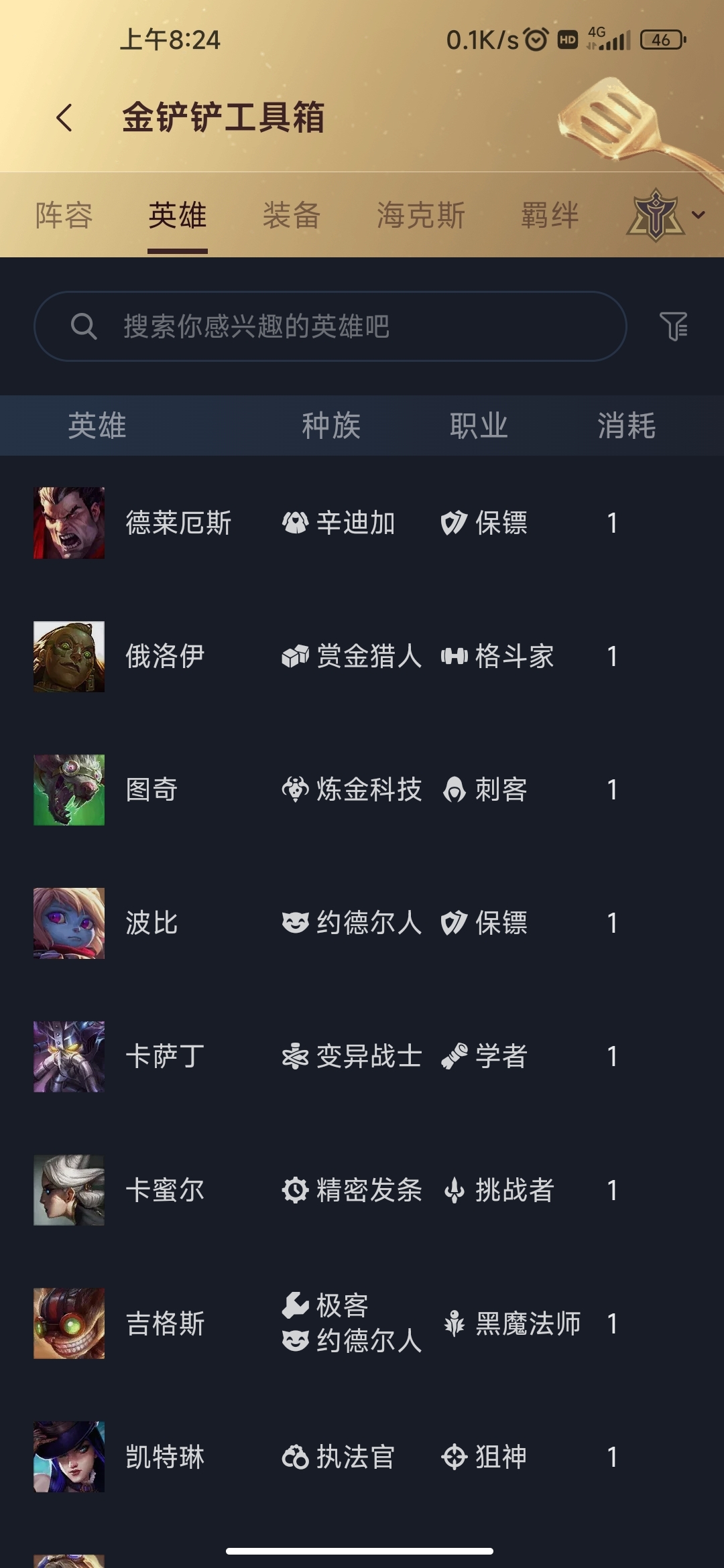Switch to the 羁绊 tab
724x1568 pixels.
550,216
